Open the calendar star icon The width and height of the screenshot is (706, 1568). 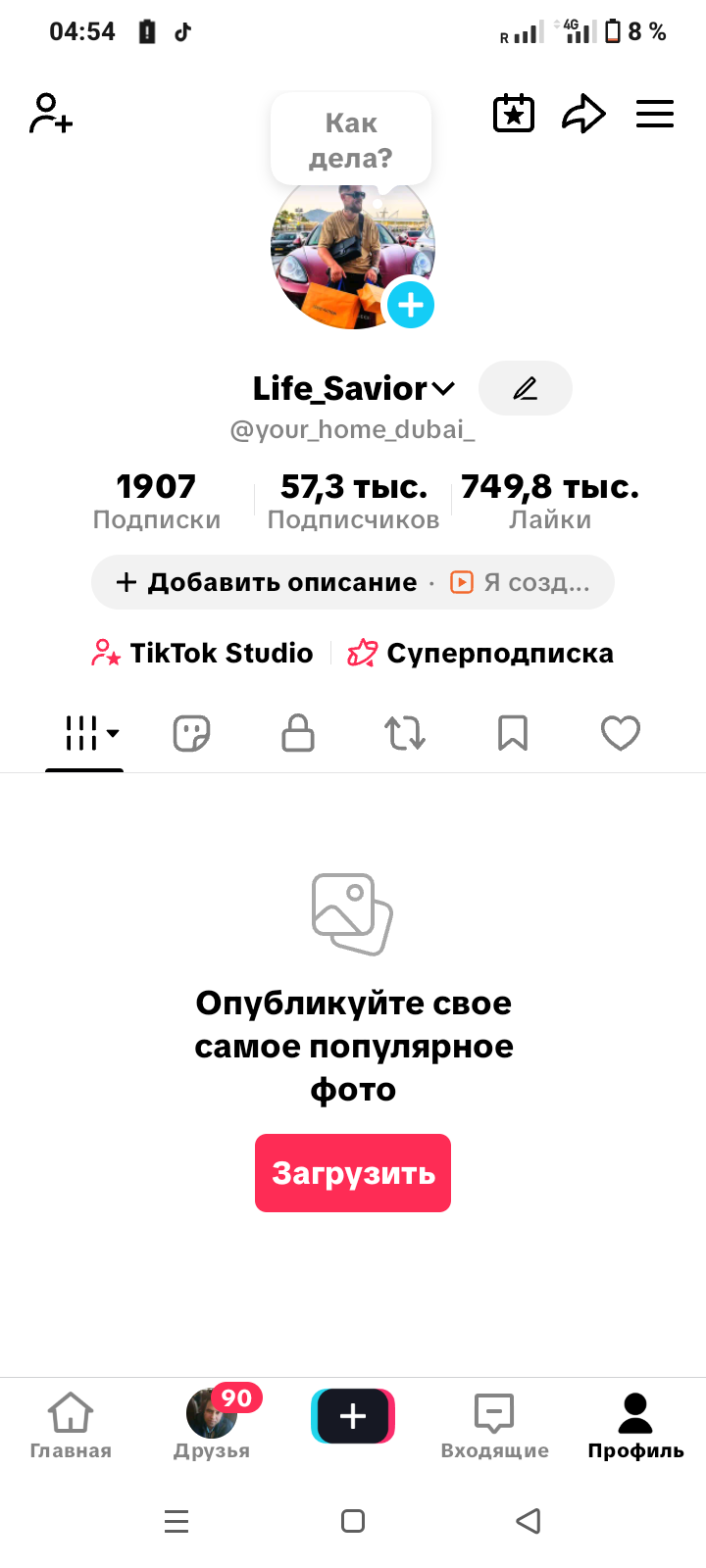coord(513,114)
